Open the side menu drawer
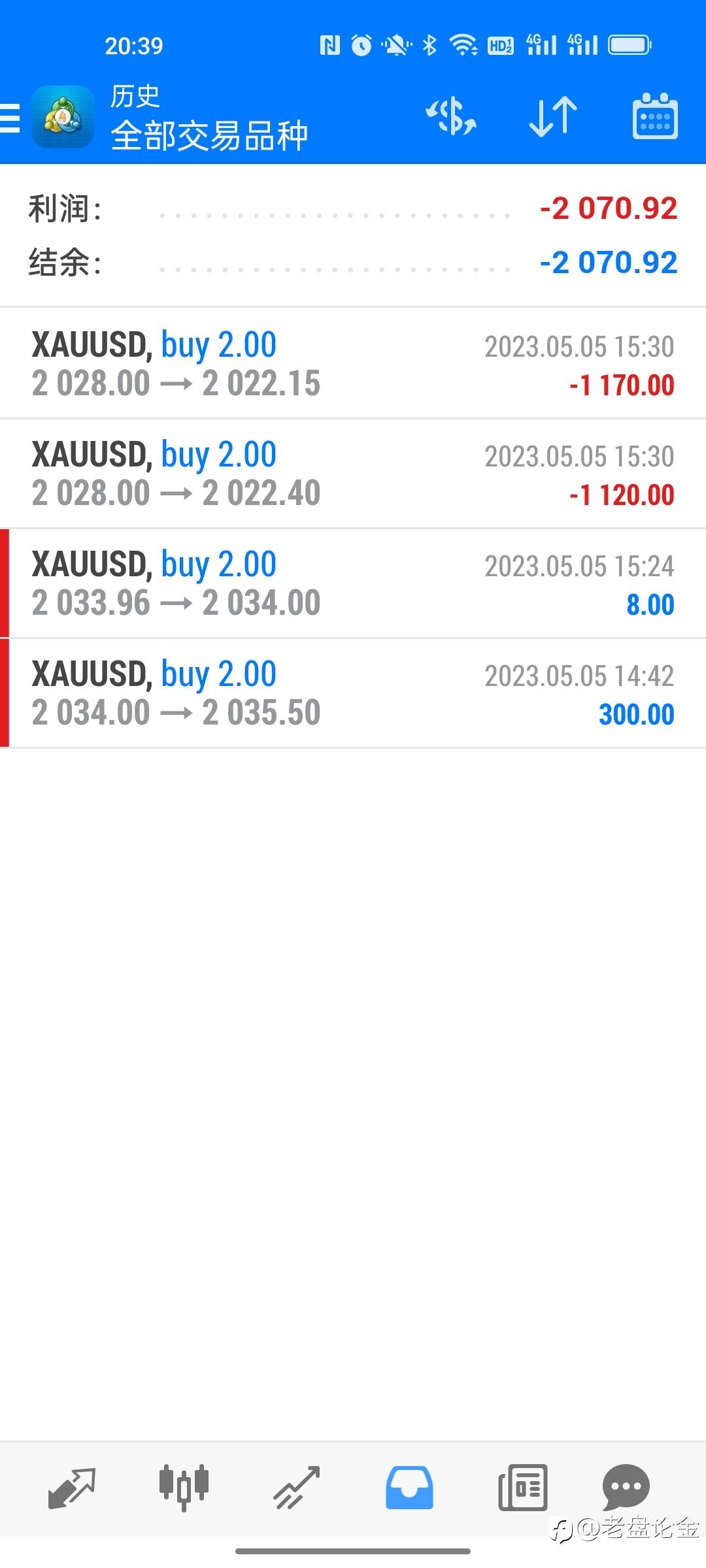This screenshot has width=706, height=1568. [10, 118]
